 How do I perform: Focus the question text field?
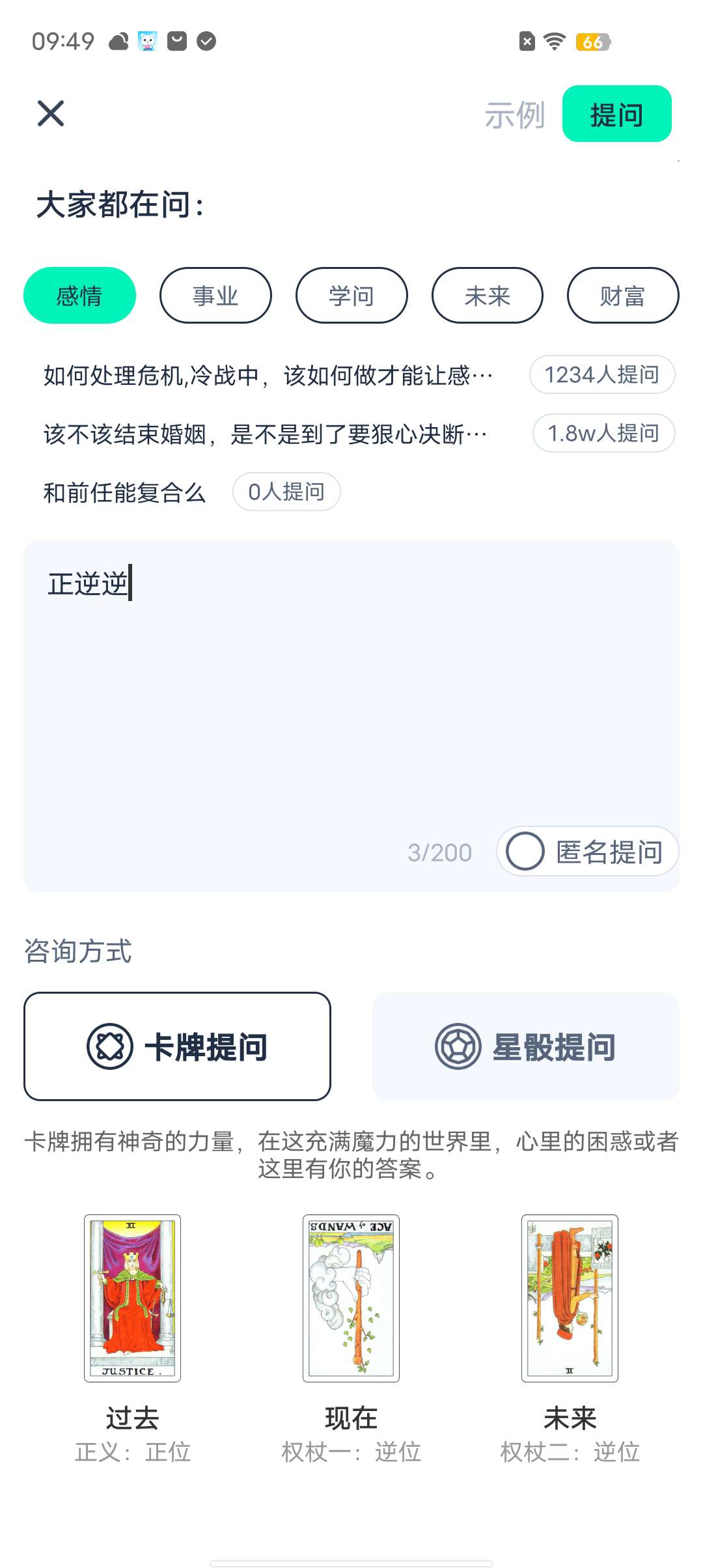point(351,690)
